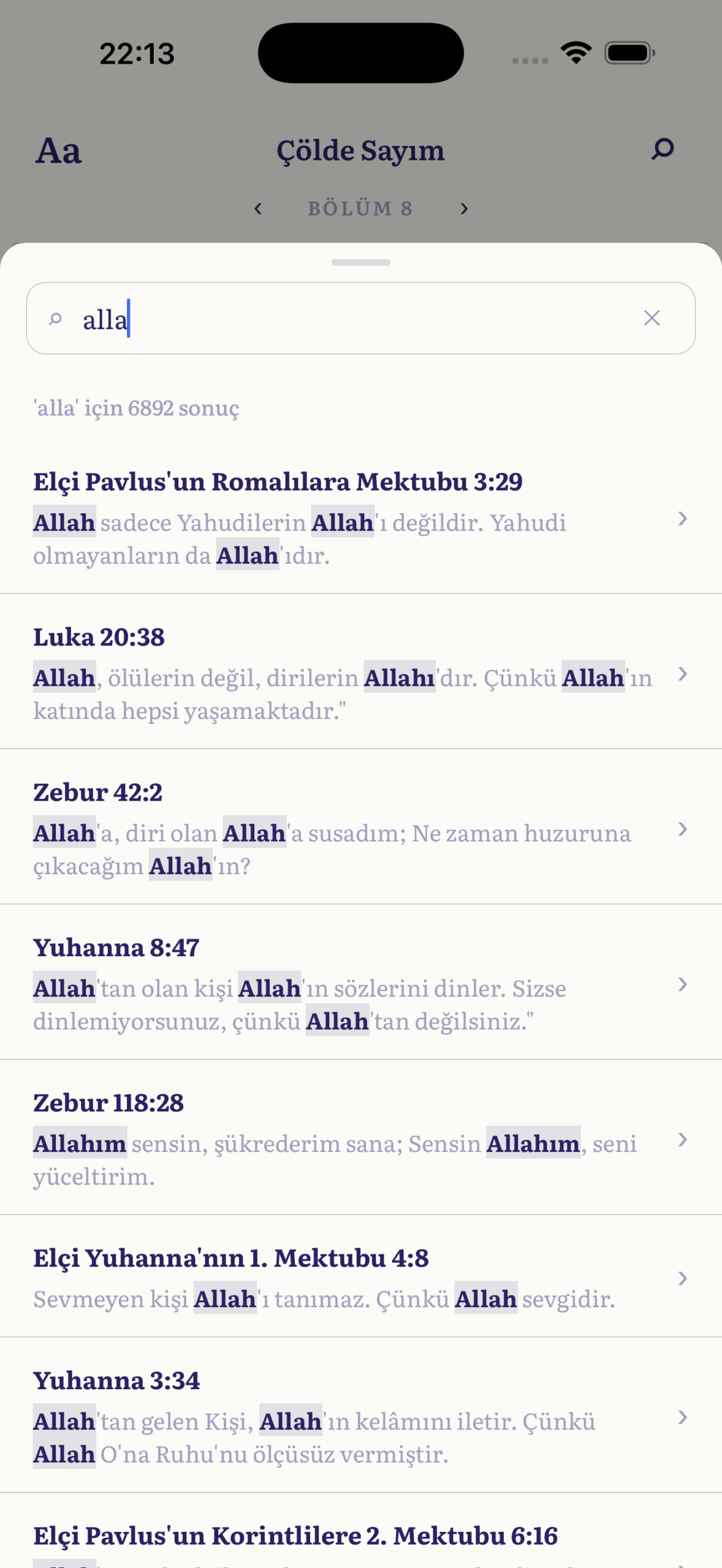722x1568 pixels.
Task: Open Zebur 42:2 via its chevron arrow
Action: [x=684, y=829]
